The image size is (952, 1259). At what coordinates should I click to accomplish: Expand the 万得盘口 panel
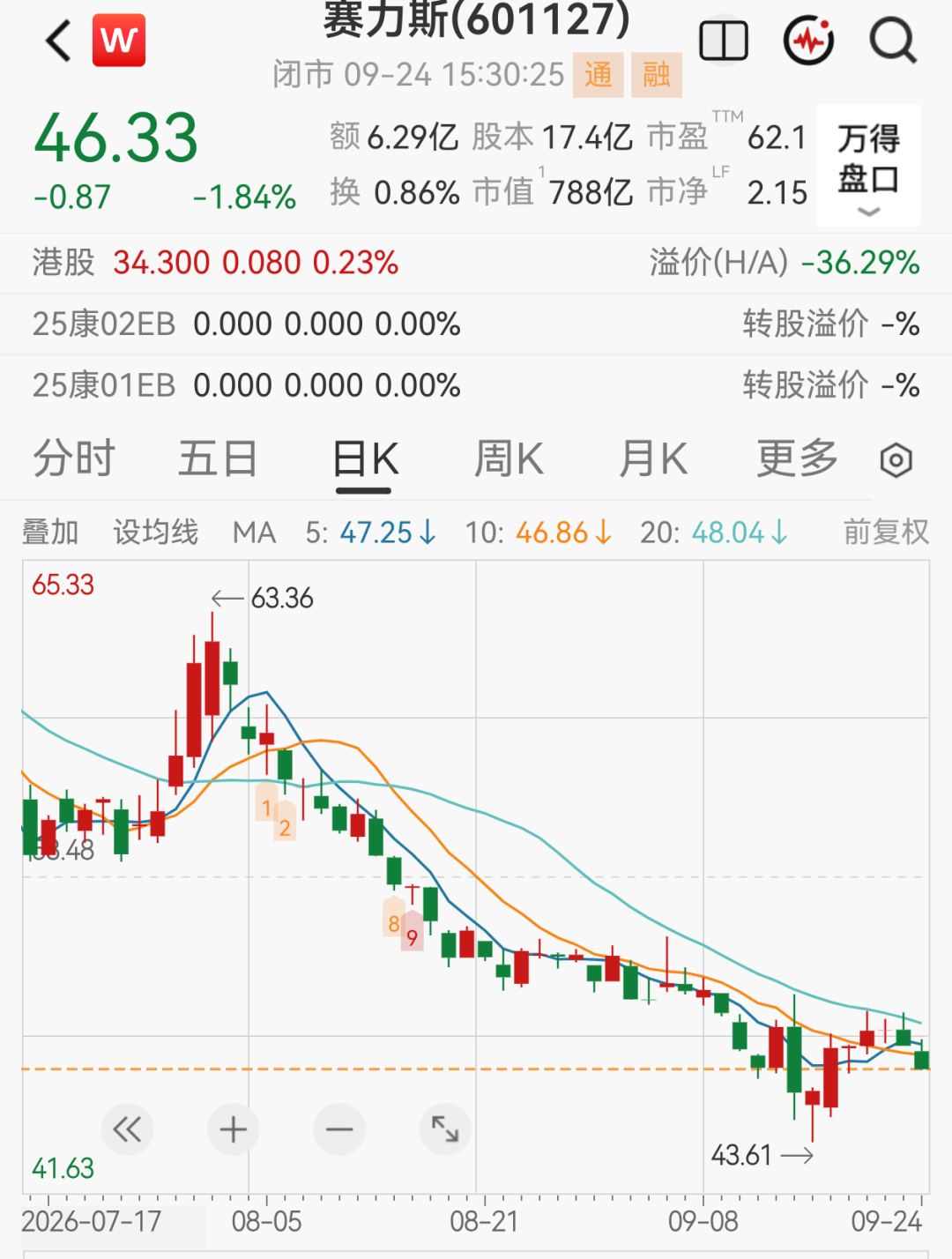(x=868, y=165)
